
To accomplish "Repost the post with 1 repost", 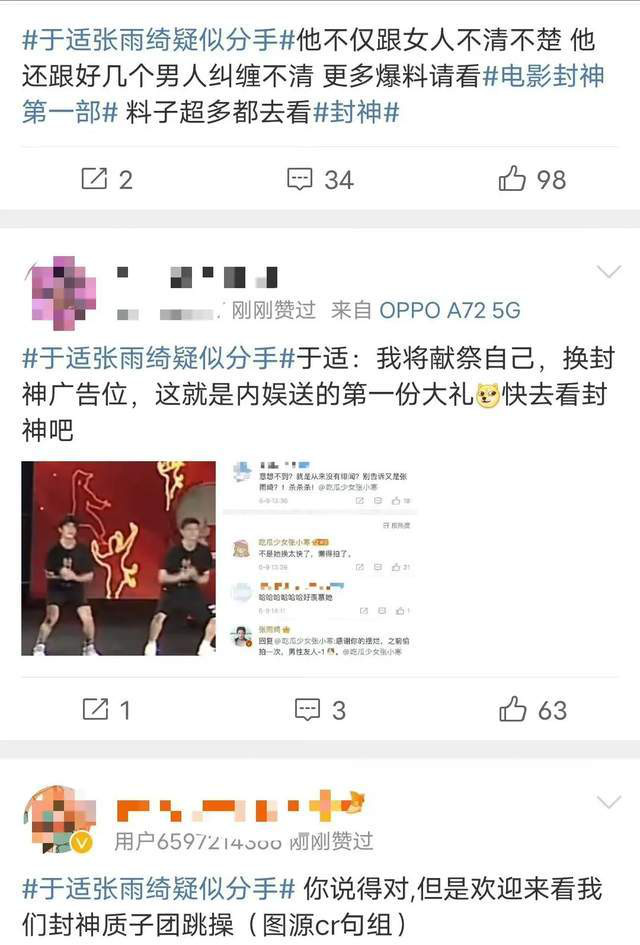I will (106, 710).
